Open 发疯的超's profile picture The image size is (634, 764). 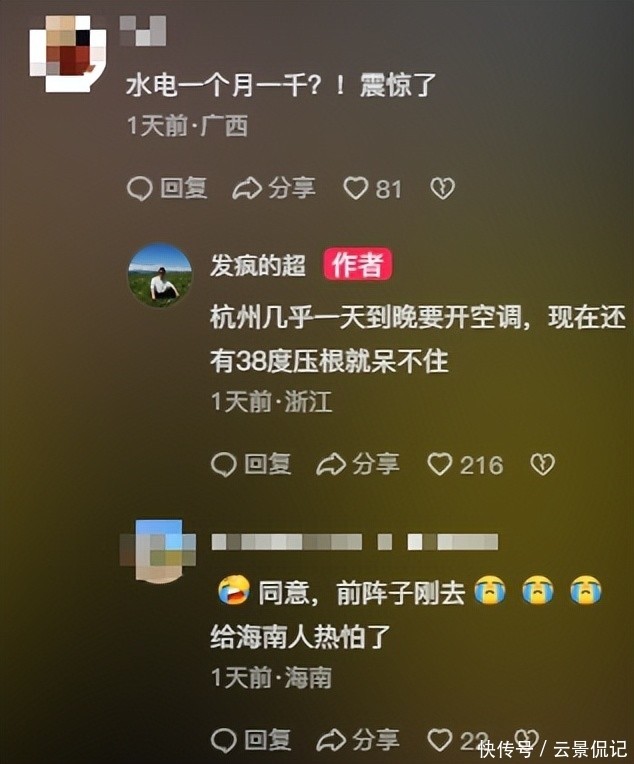(160, 275)
